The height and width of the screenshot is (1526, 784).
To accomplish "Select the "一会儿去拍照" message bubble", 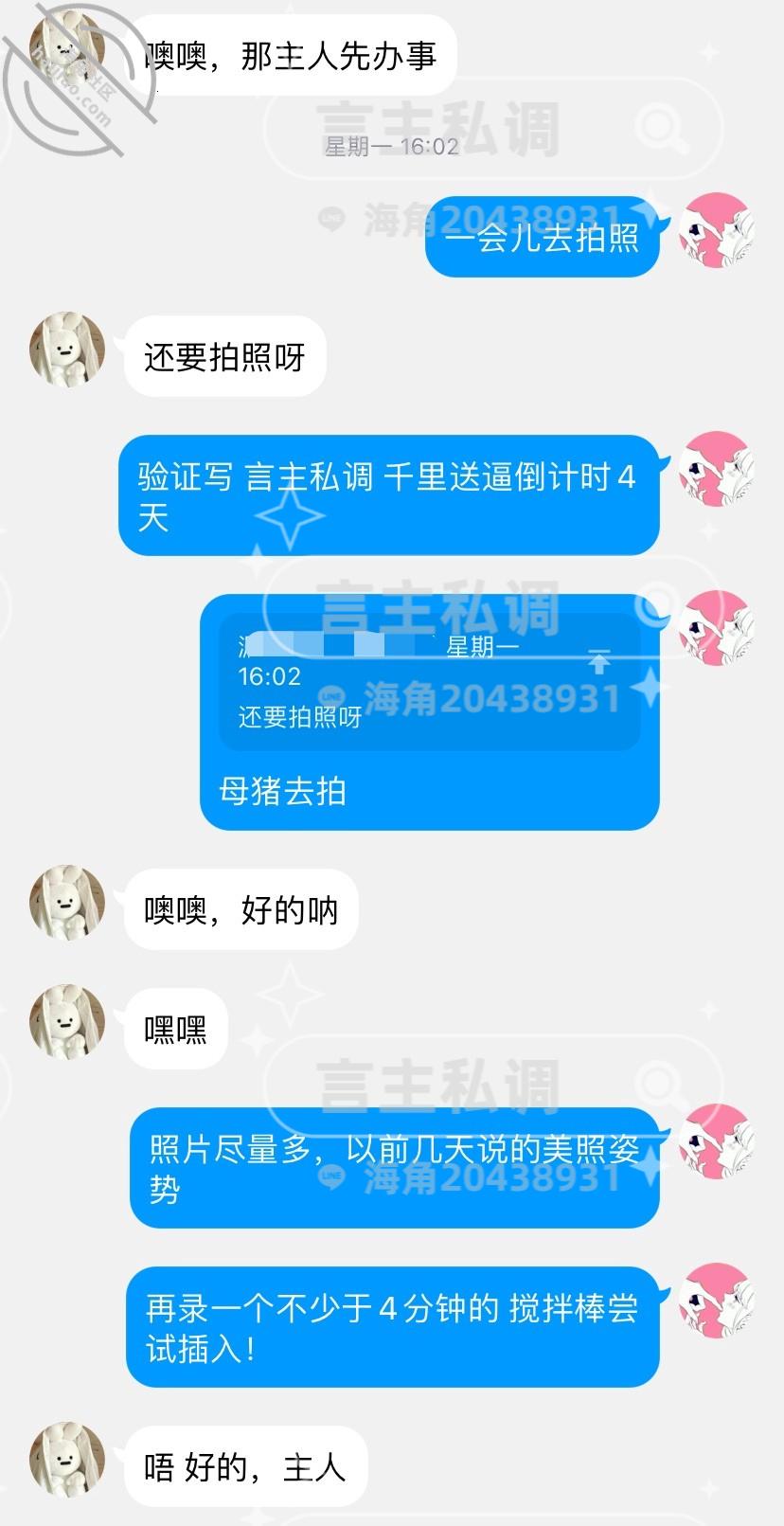I will [x=541, y=242].
